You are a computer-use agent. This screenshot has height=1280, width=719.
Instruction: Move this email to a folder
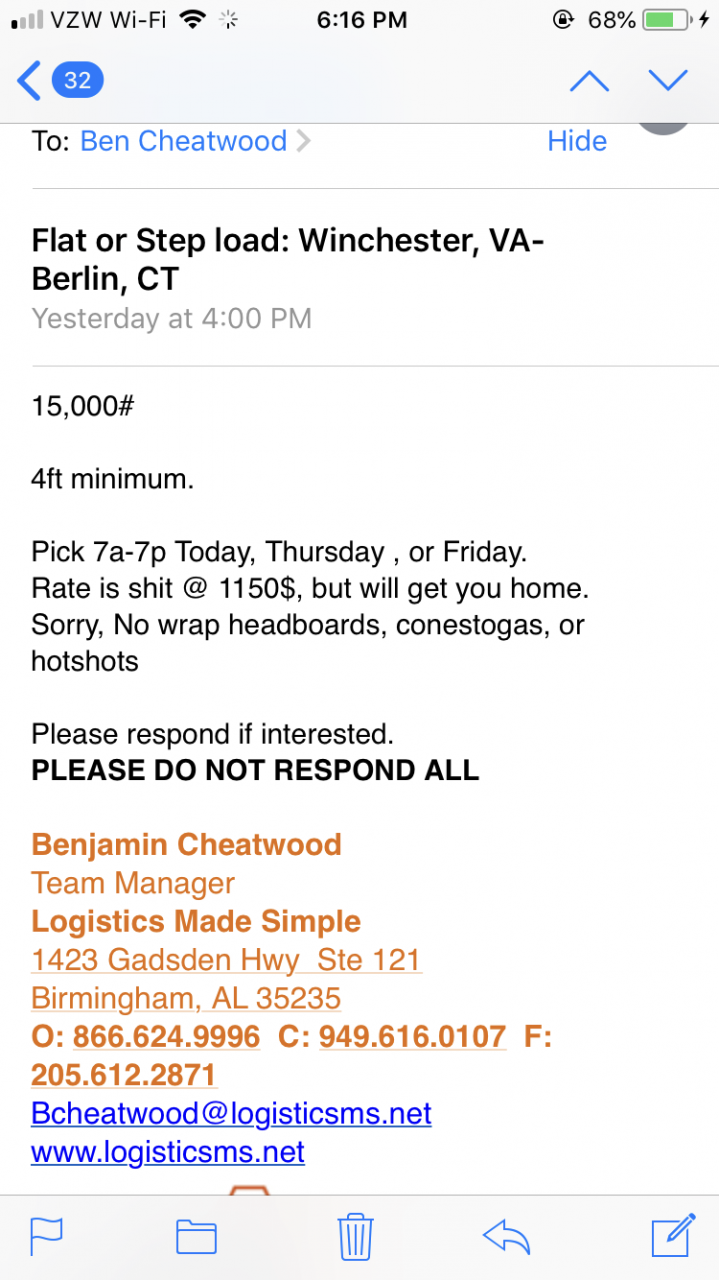click(196, 1237)
